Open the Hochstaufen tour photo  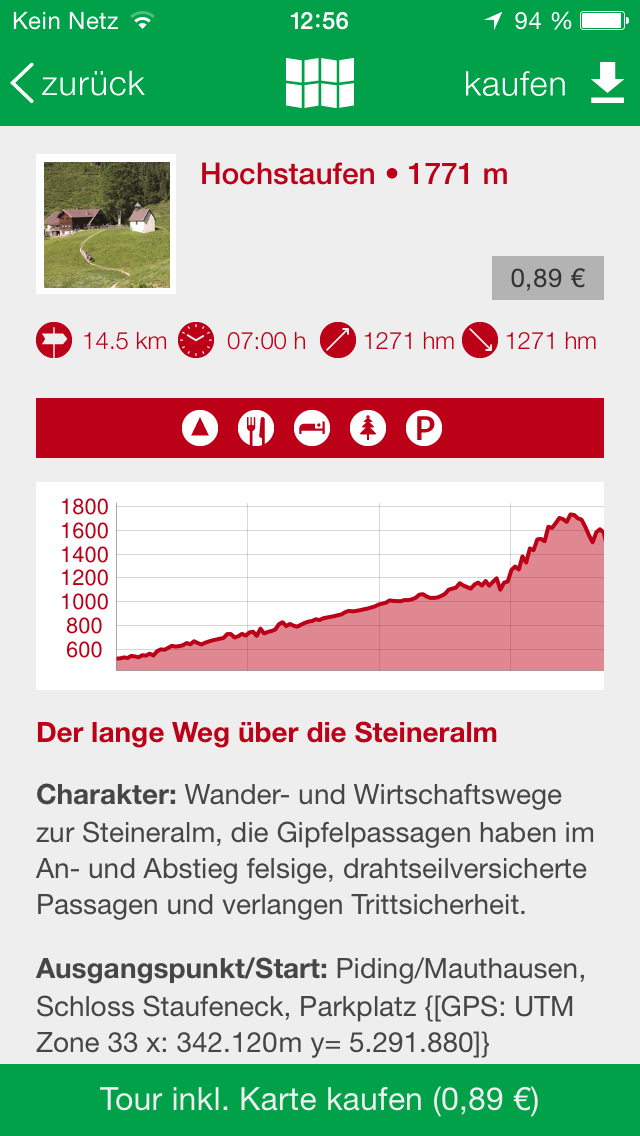point(106,224)
